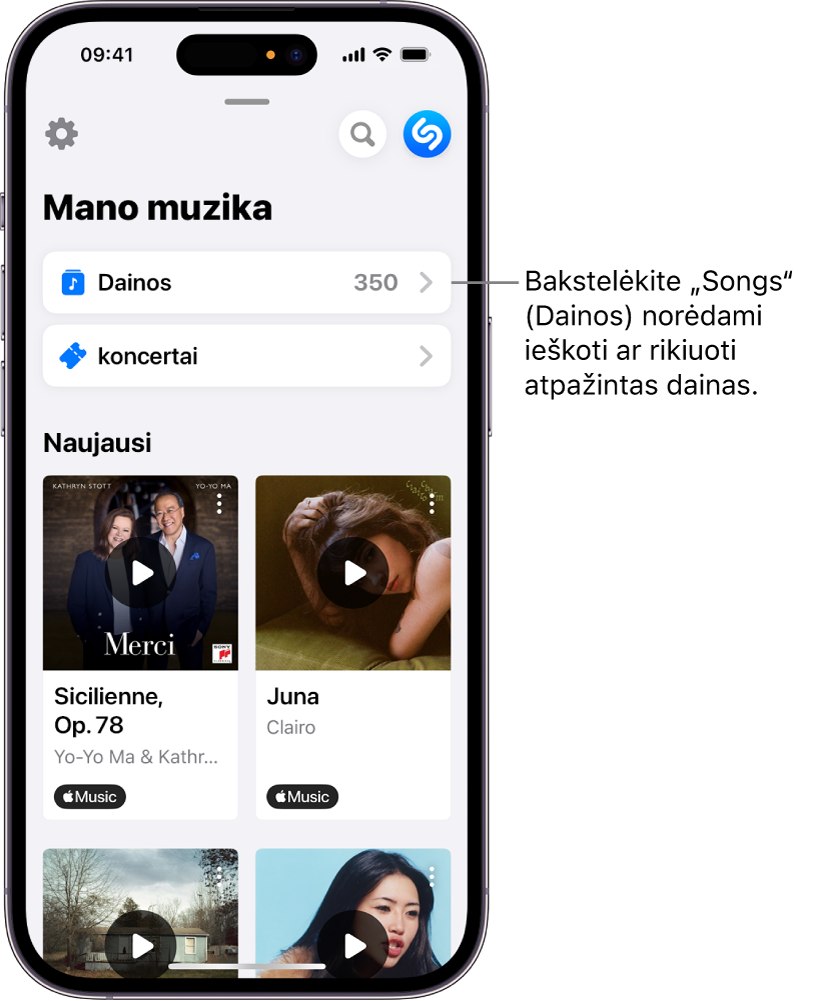817x1001 pixels.
Task: Open the Dainos songs list
Action: pos(246,283)
